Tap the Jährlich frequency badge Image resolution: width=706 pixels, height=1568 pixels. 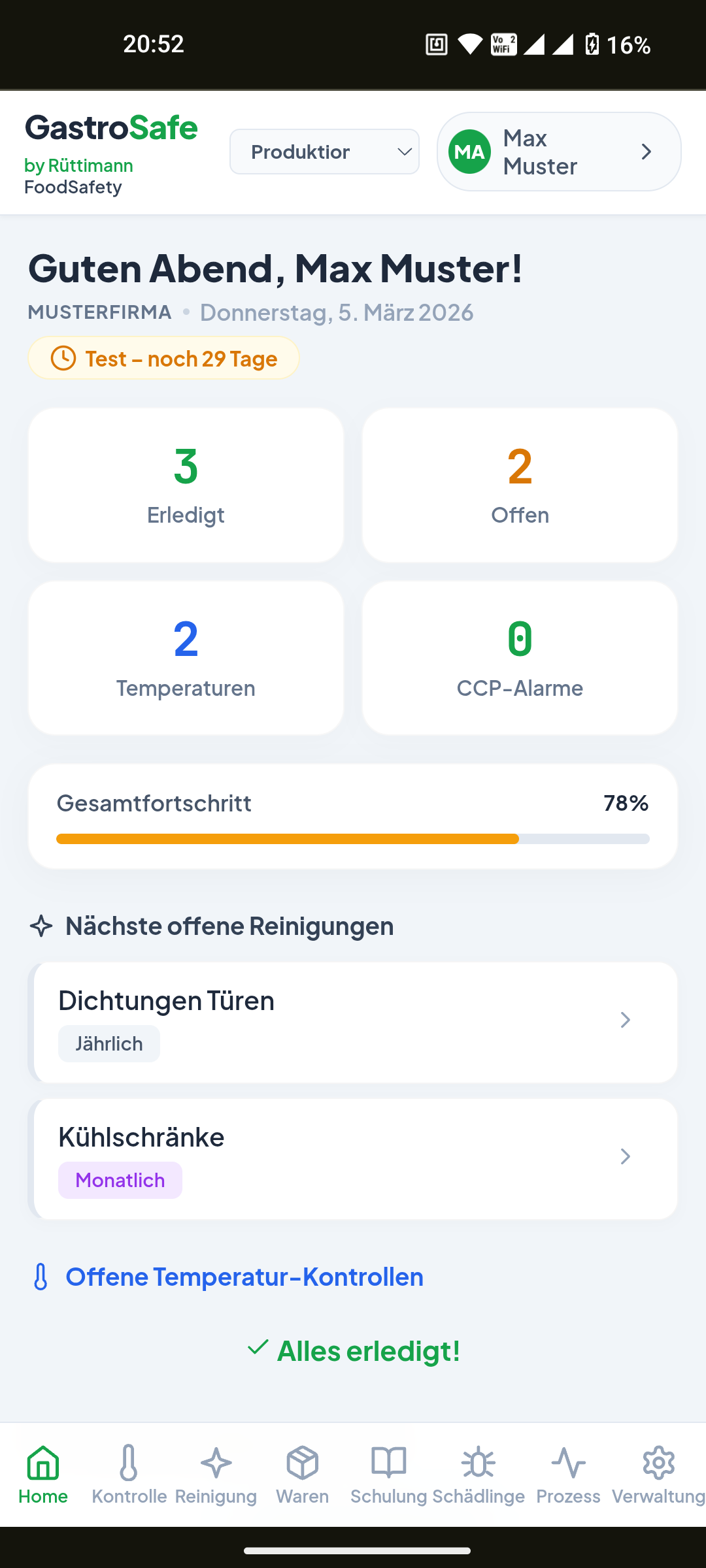(109, 1043)
